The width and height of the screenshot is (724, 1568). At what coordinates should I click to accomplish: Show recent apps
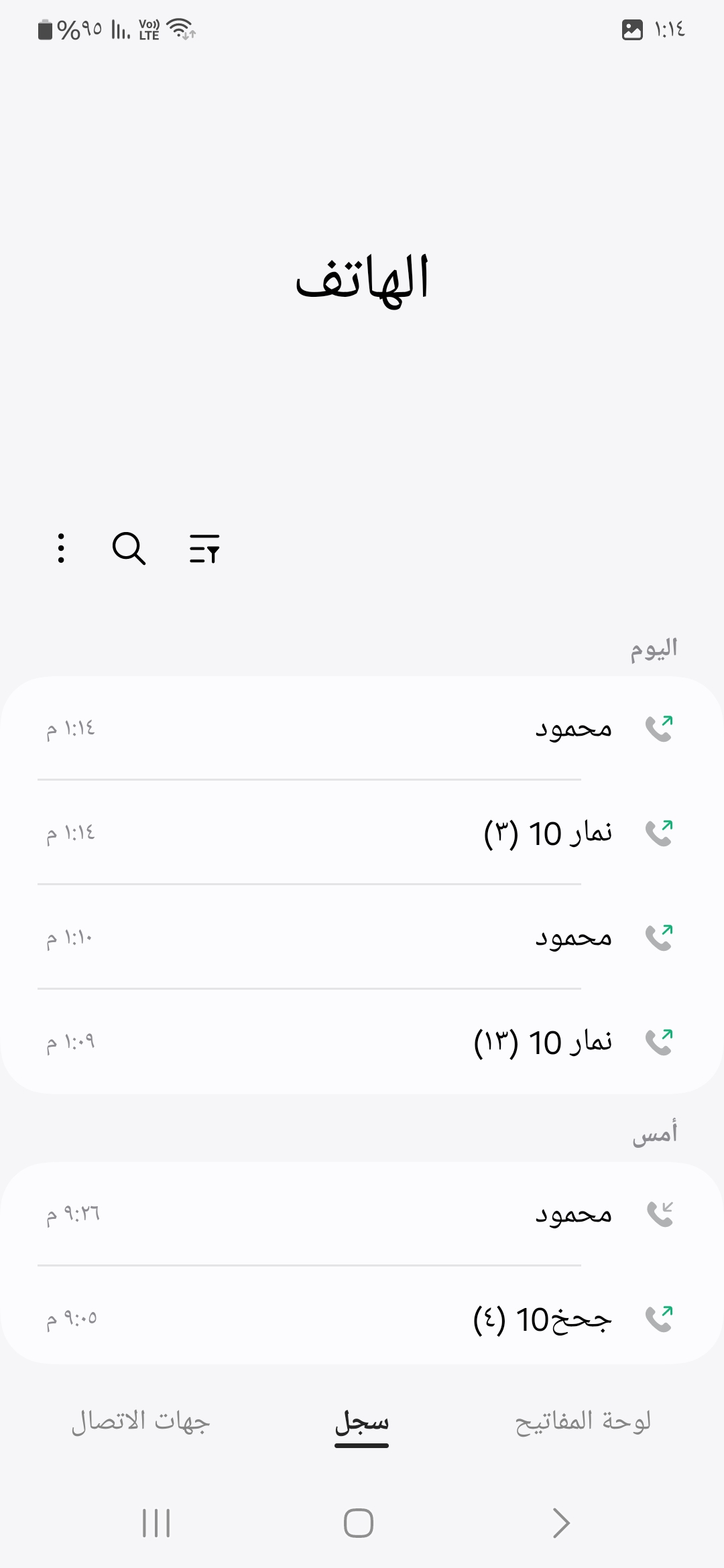(x=156, y=1523)
